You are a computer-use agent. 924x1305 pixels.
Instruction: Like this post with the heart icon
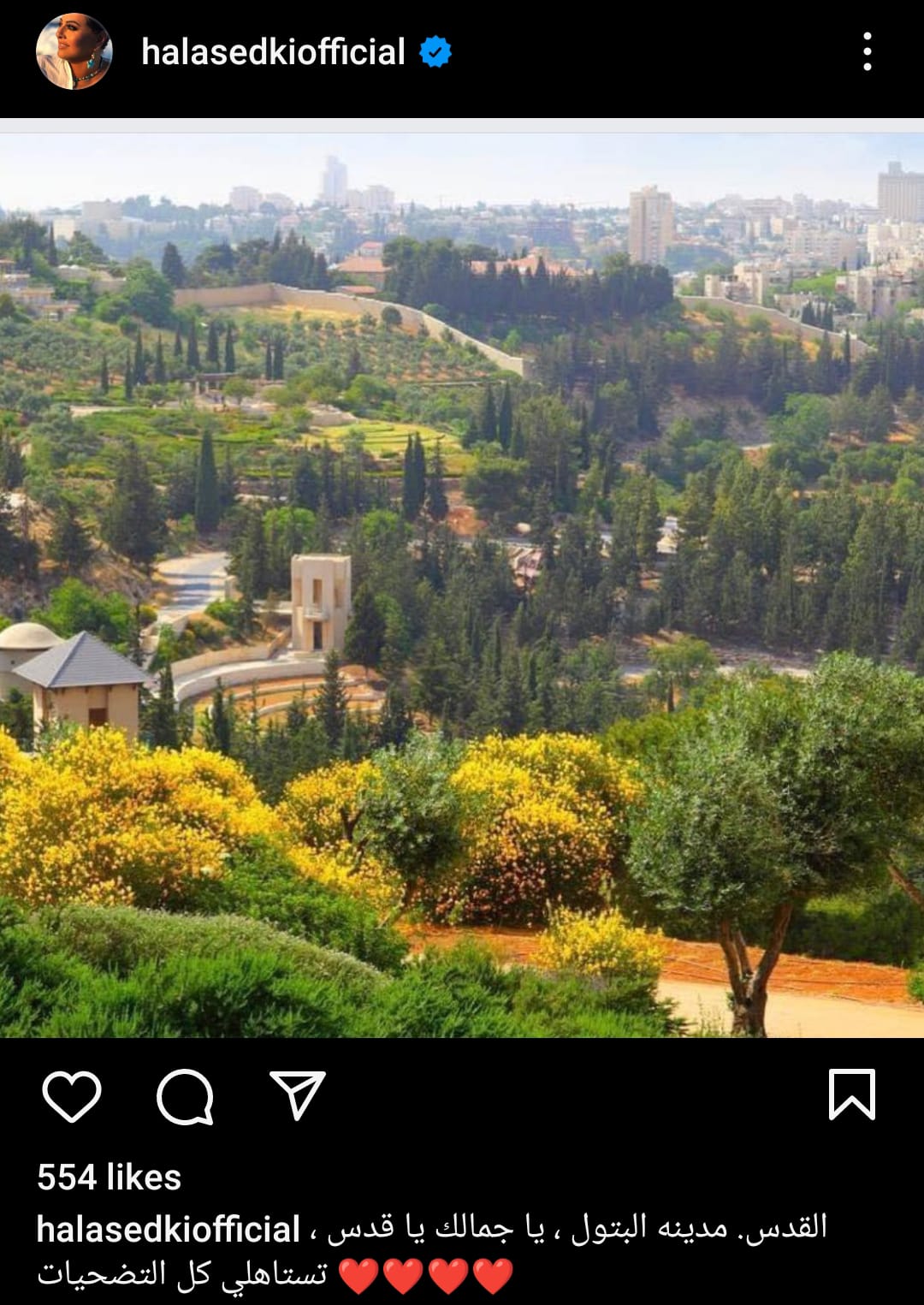click(x=72, y=1095)
